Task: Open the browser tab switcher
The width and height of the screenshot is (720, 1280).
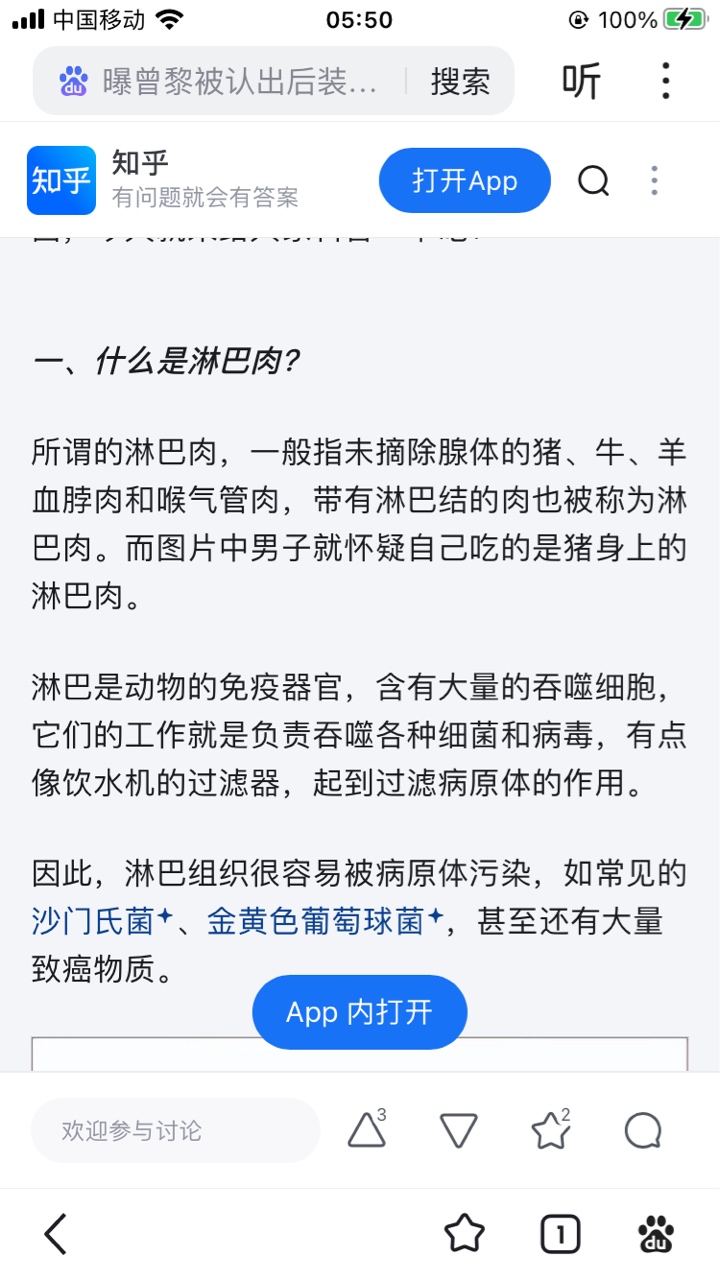Action: [560, 1234]
